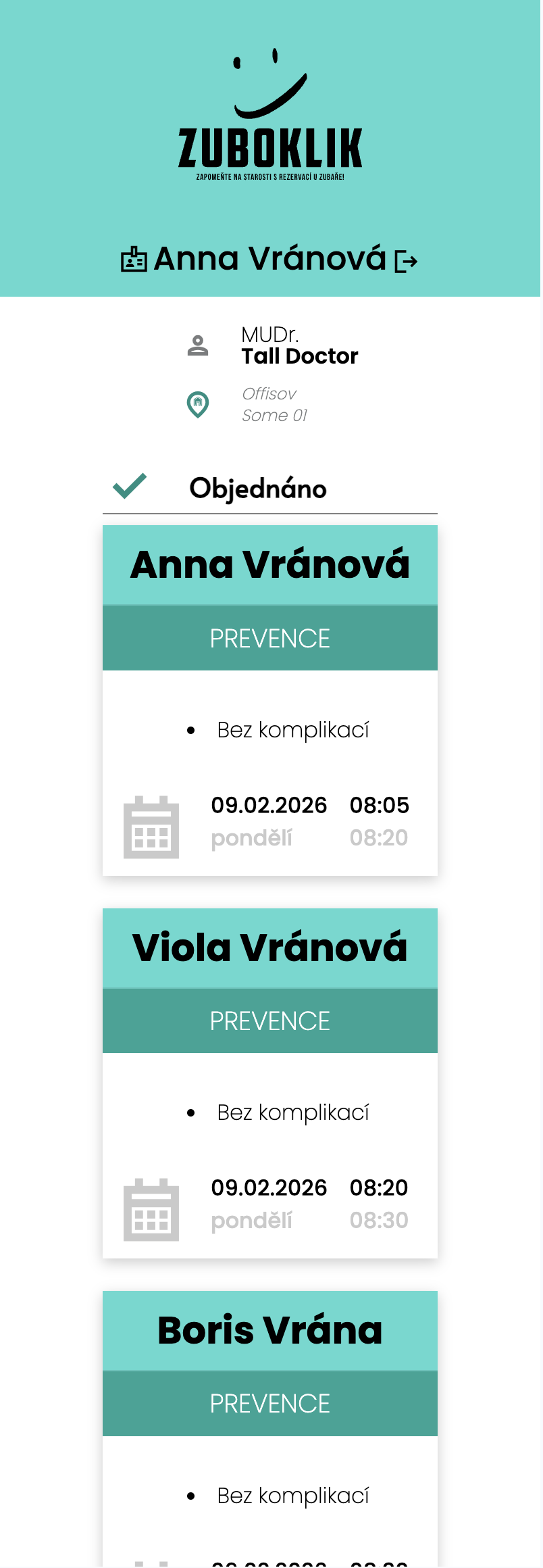Click MUDr. Tall Doctor's name
543x1568 pixels.
click(x=301, y=356)
